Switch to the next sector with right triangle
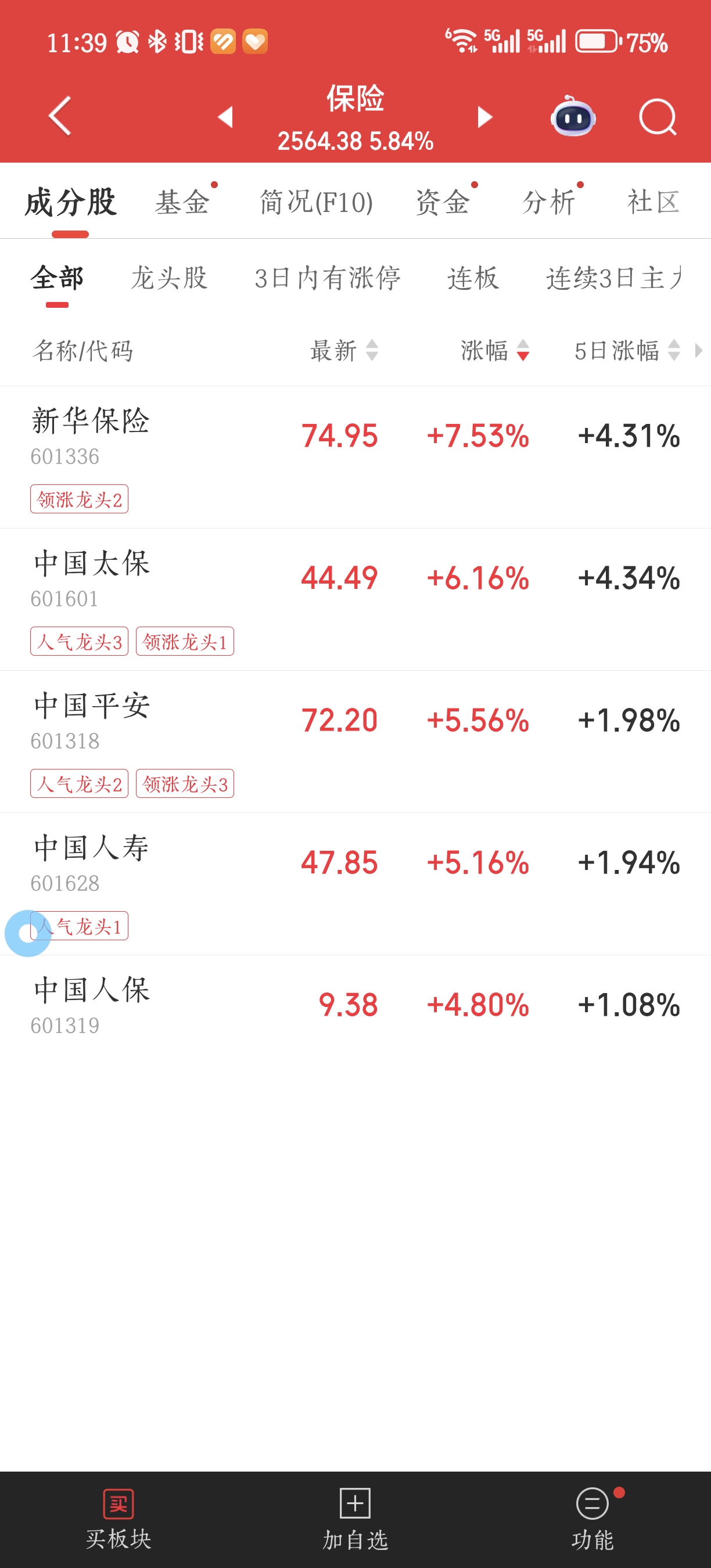The width and height of the screenshot is (711, 1568). [484, 116]
